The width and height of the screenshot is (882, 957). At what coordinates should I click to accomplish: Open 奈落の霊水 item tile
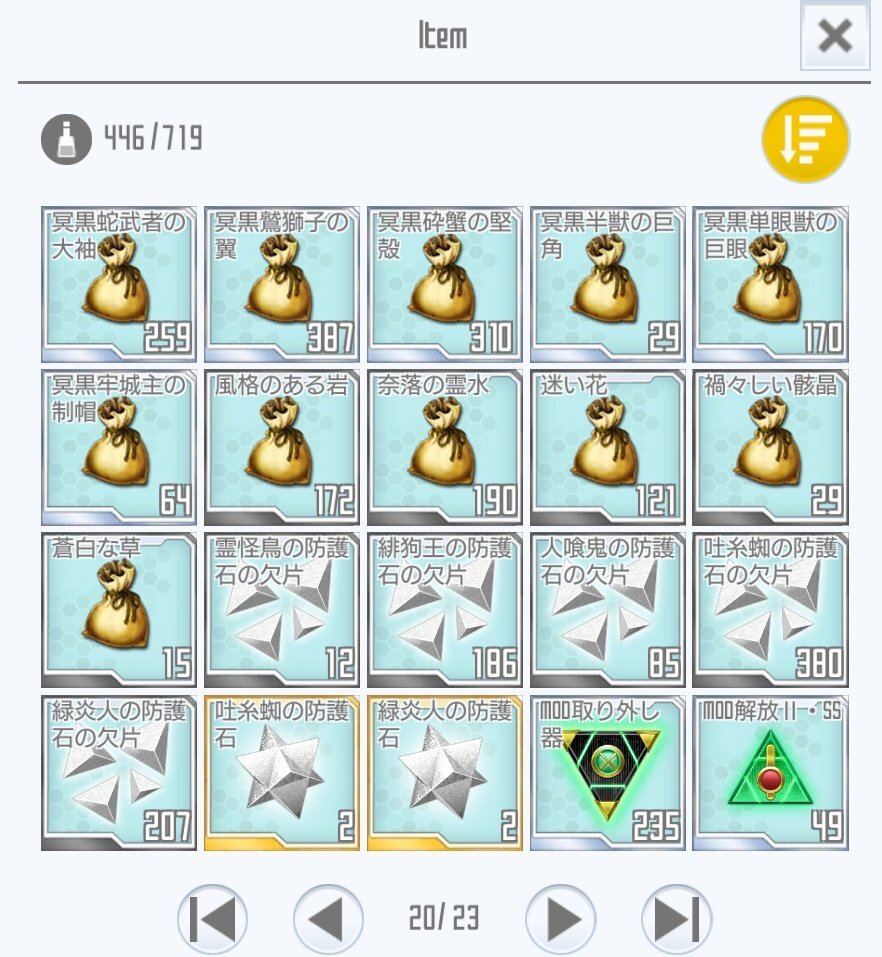[445, 447]
